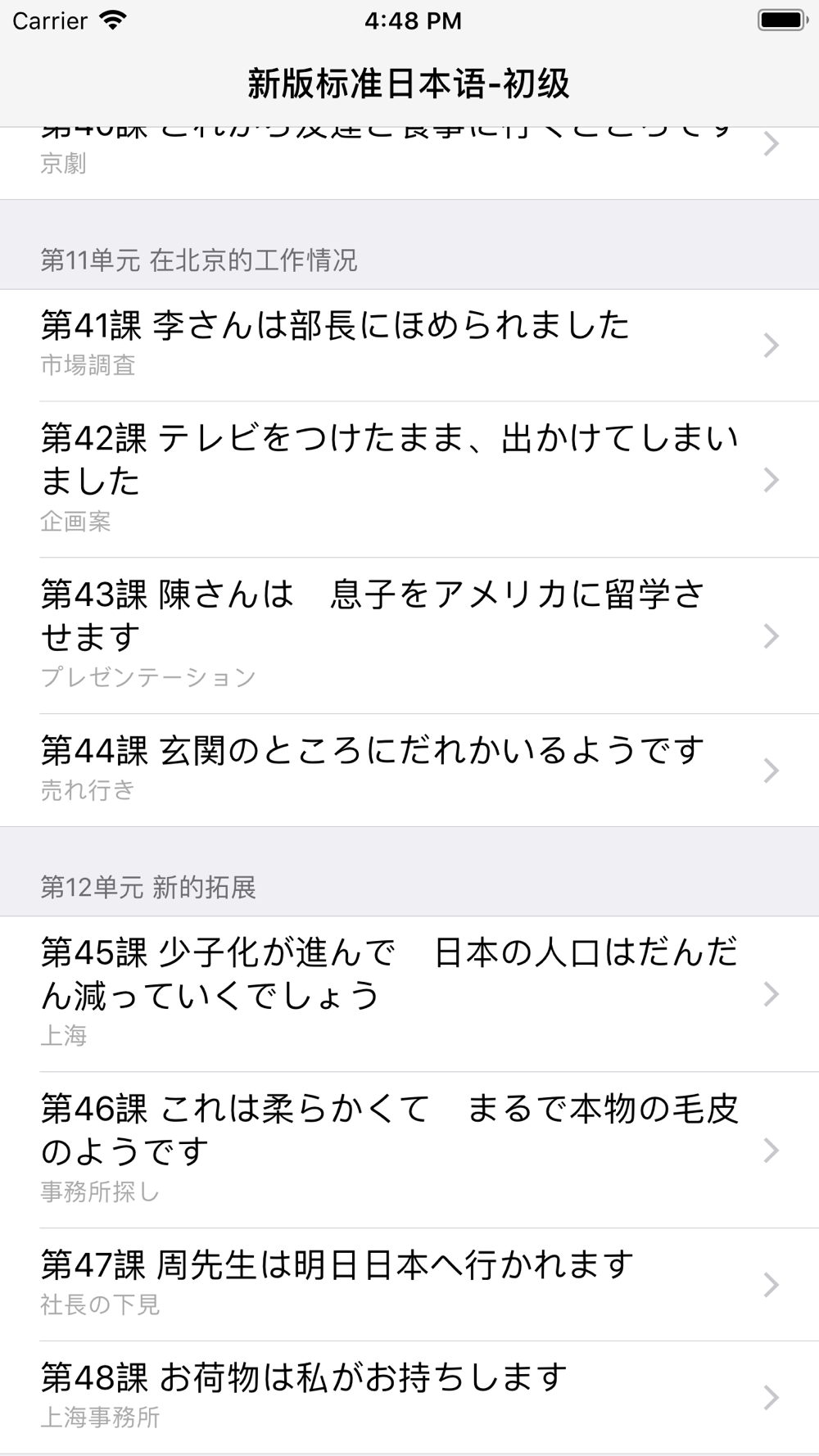819x1456 pixels.
Task: Open lesson 第45課 少子化が進んで
Action: click(x=409, y=994)
